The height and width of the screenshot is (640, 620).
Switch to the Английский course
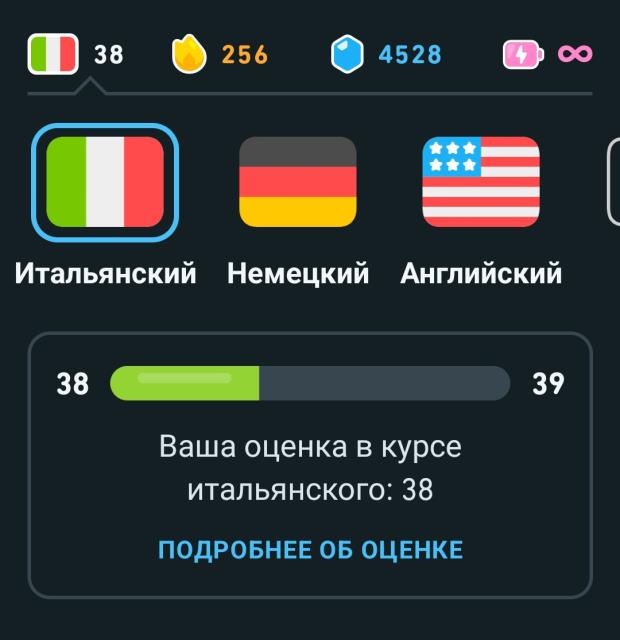480,182
